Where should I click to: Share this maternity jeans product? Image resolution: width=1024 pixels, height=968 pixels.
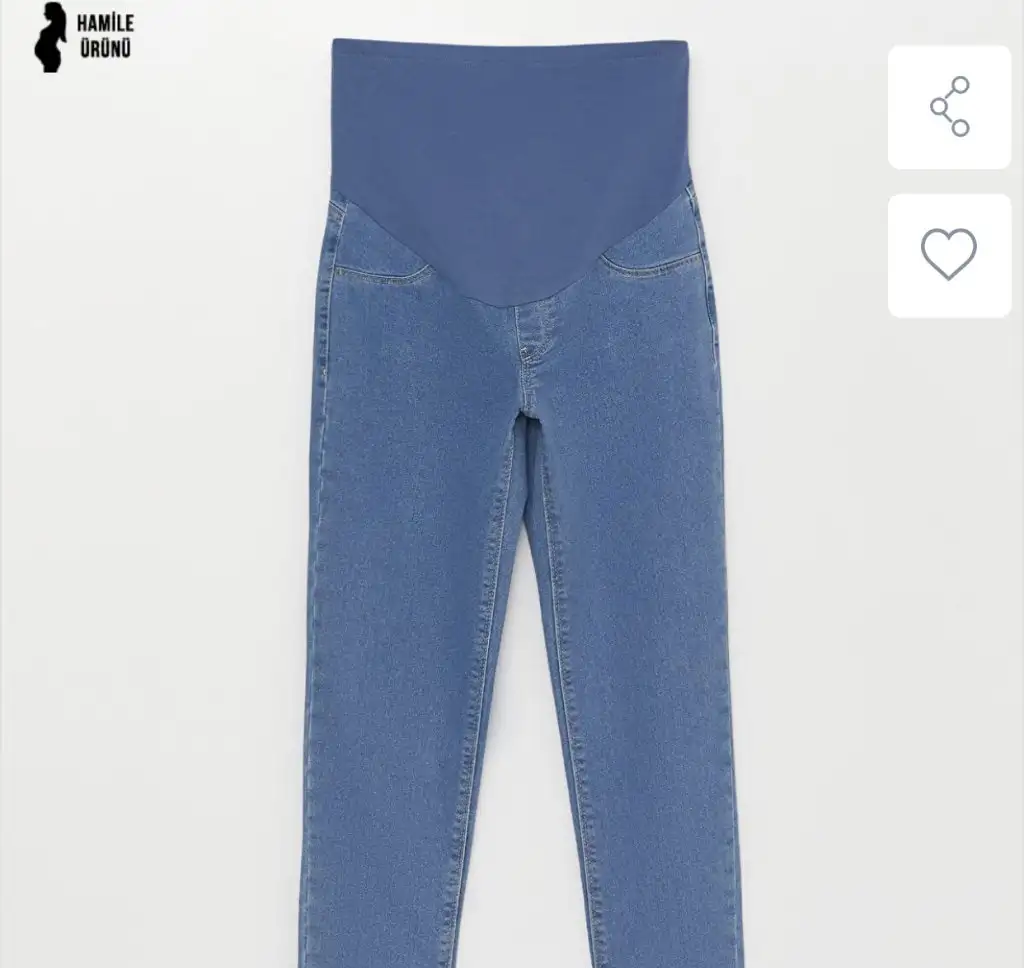[949, 106]
